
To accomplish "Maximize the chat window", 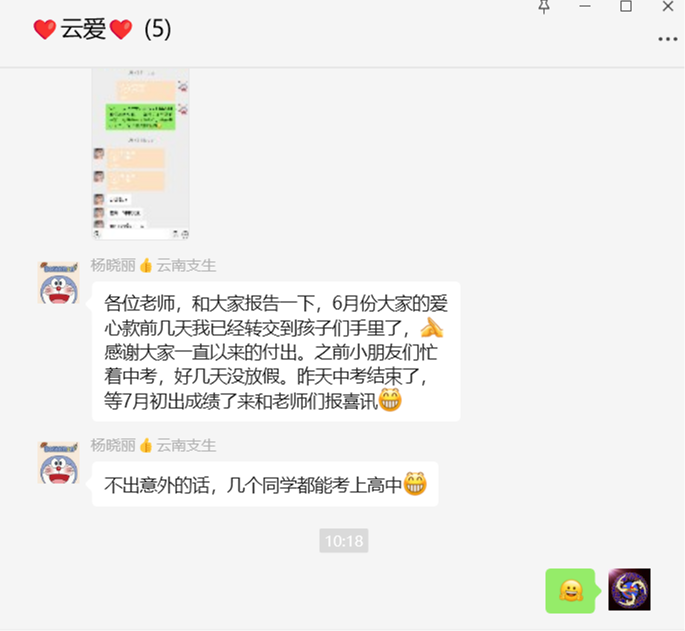I will tap(626, 6).
